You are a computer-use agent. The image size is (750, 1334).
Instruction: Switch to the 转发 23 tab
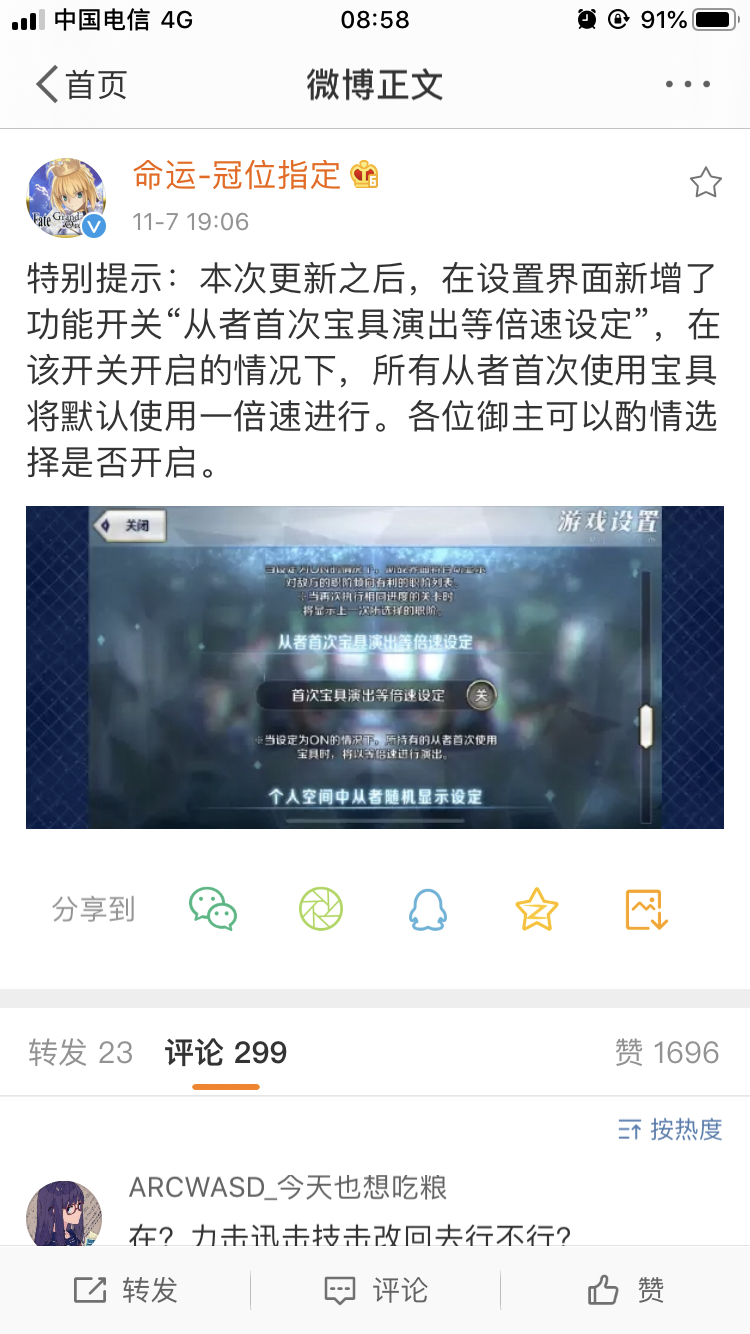tap(80, 1052)
